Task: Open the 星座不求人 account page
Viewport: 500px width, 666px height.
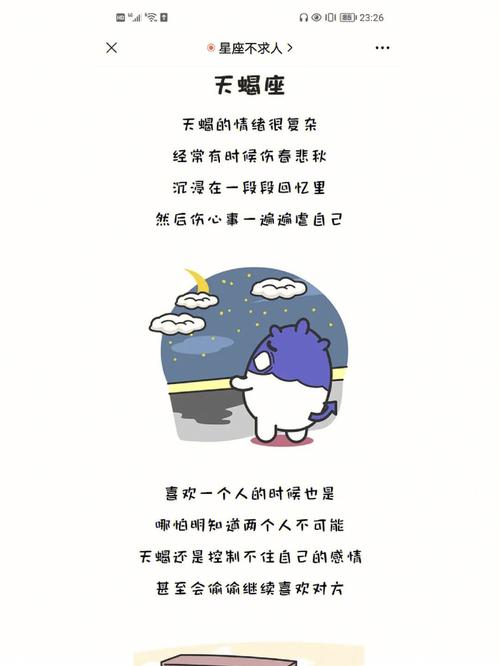Action: 250,48
